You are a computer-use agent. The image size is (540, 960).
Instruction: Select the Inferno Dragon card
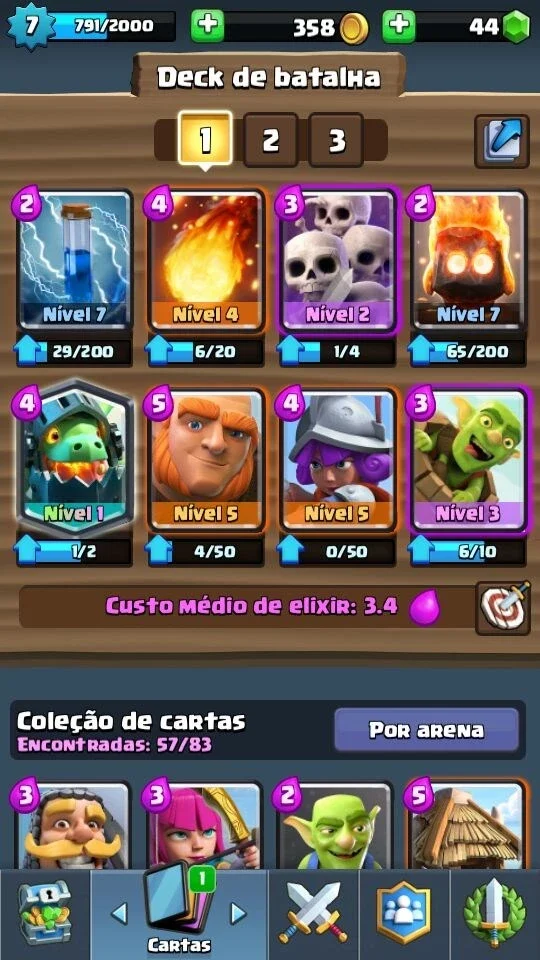tap(74, 458)
